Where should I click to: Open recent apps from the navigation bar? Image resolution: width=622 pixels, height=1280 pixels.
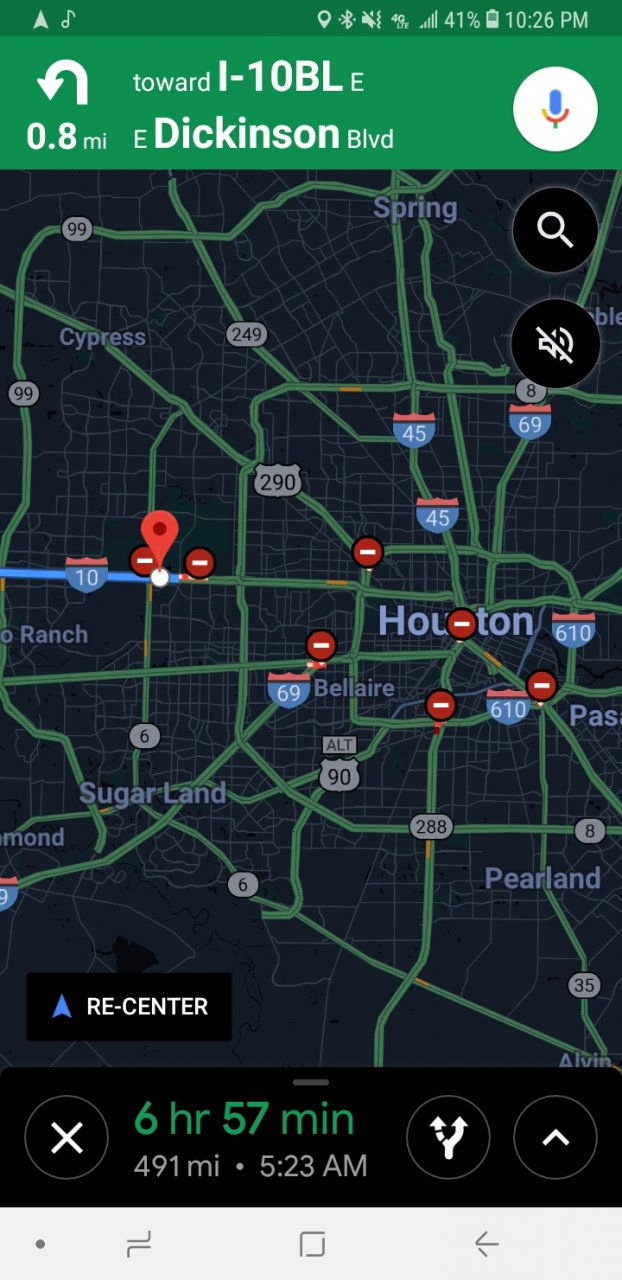139,1244
